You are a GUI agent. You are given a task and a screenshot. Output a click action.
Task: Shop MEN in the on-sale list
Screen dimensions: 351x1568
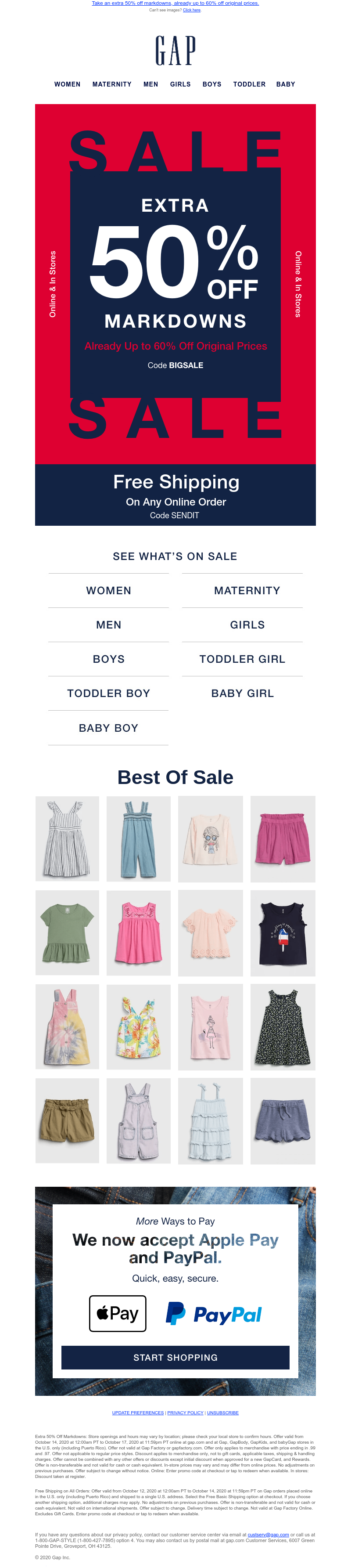coord(108,625)
